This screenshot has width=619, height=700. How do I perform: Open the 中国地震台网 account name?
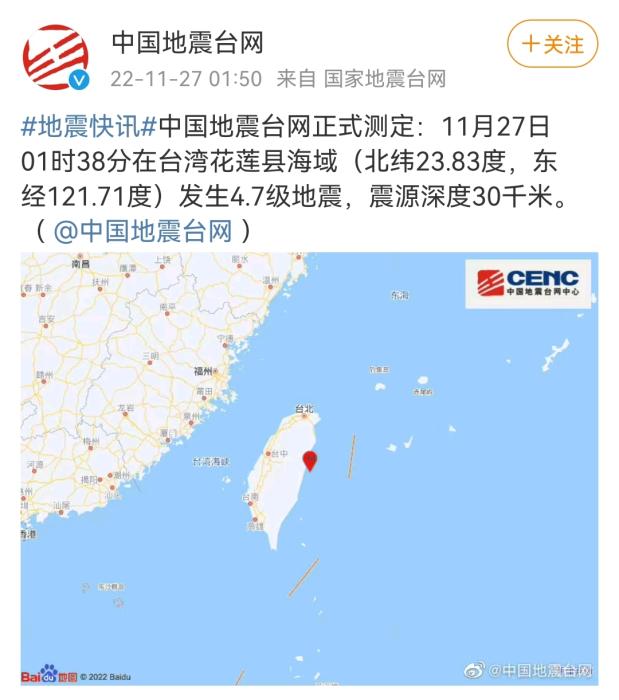186,43
